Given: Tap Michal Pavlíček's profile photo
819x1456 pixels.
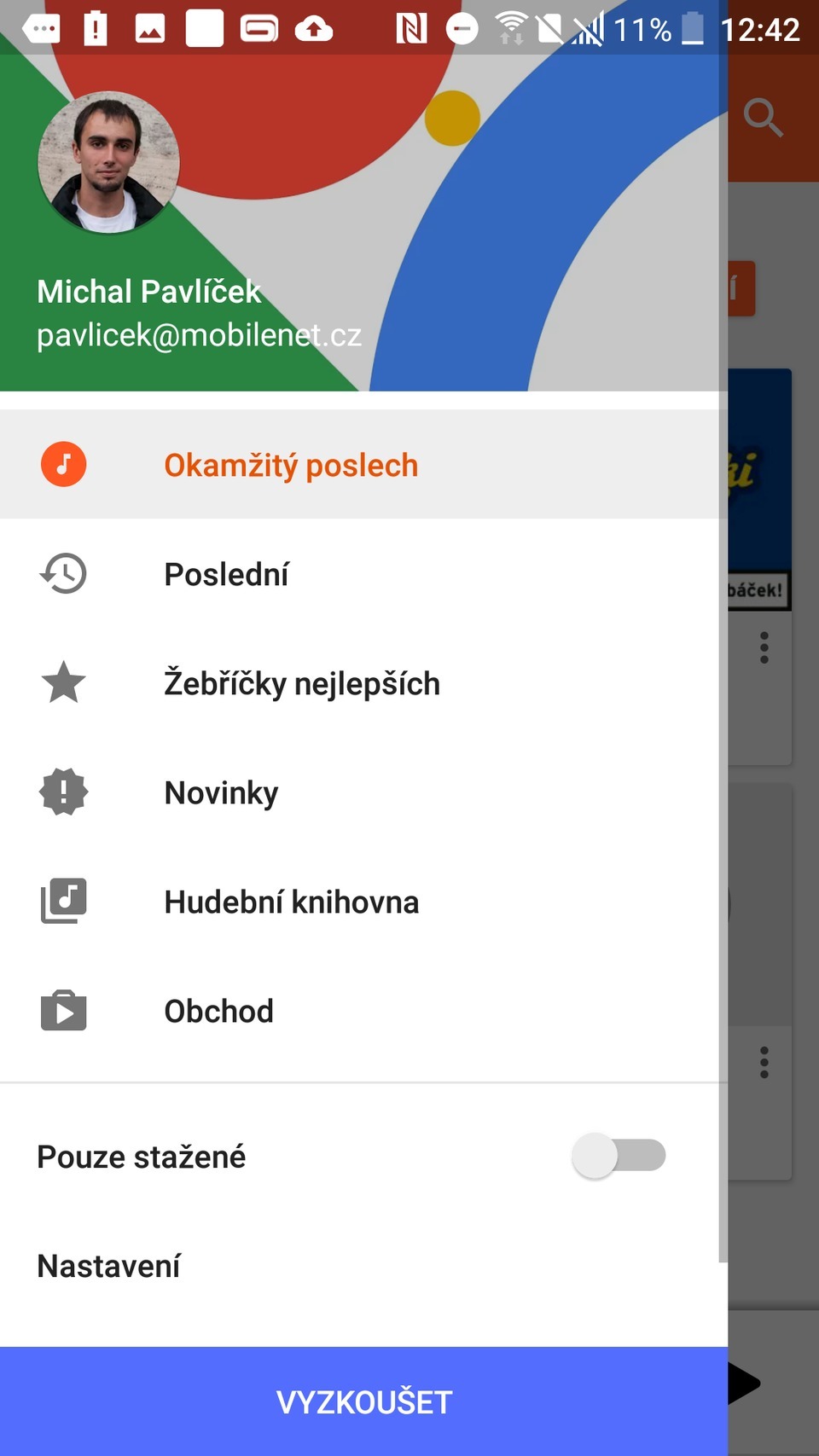Looking at the screenshot, I should point(108,162).
